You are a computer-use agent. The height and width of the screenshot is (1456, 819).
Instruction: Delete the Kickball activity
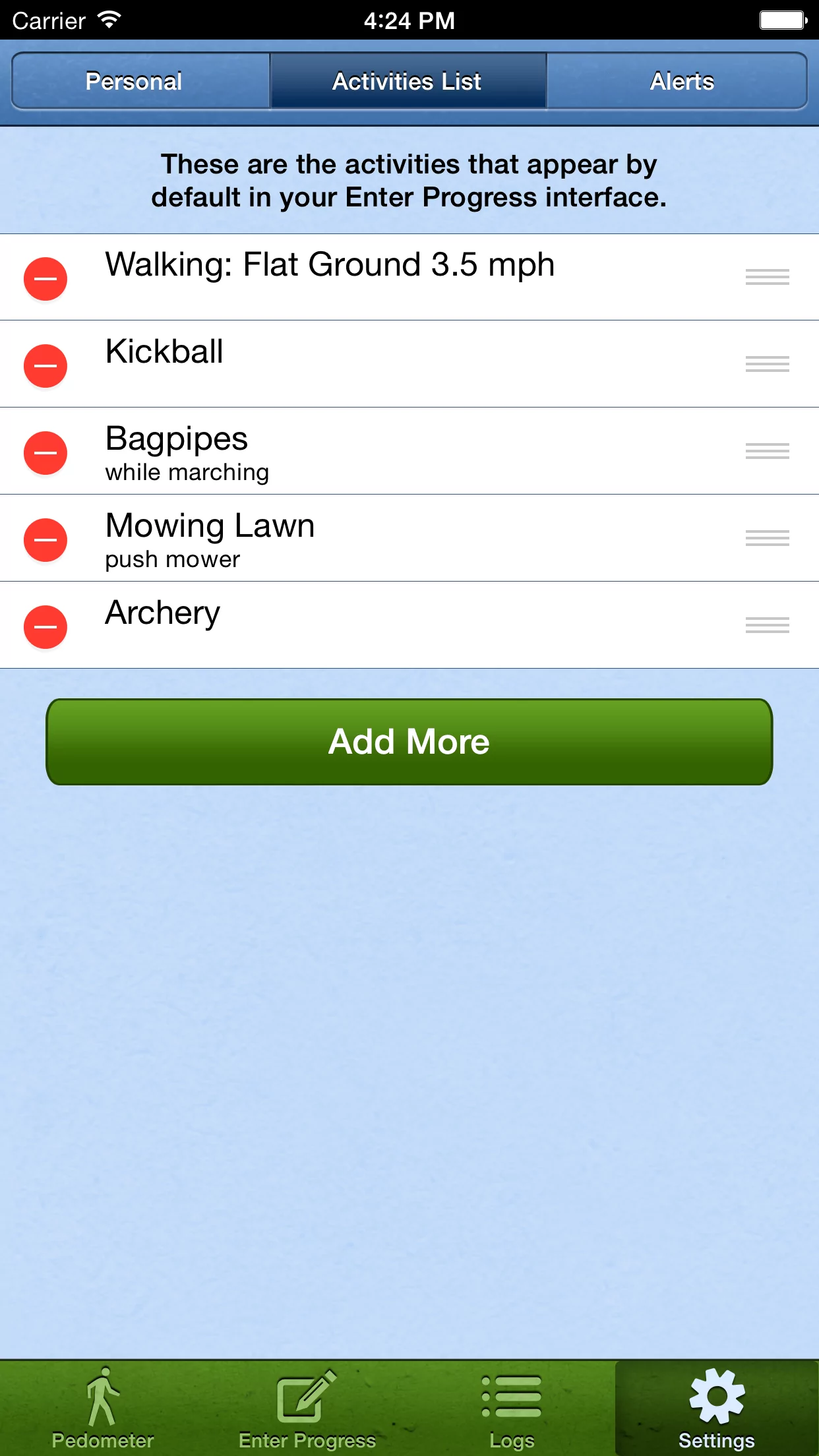tap(45, 366)
